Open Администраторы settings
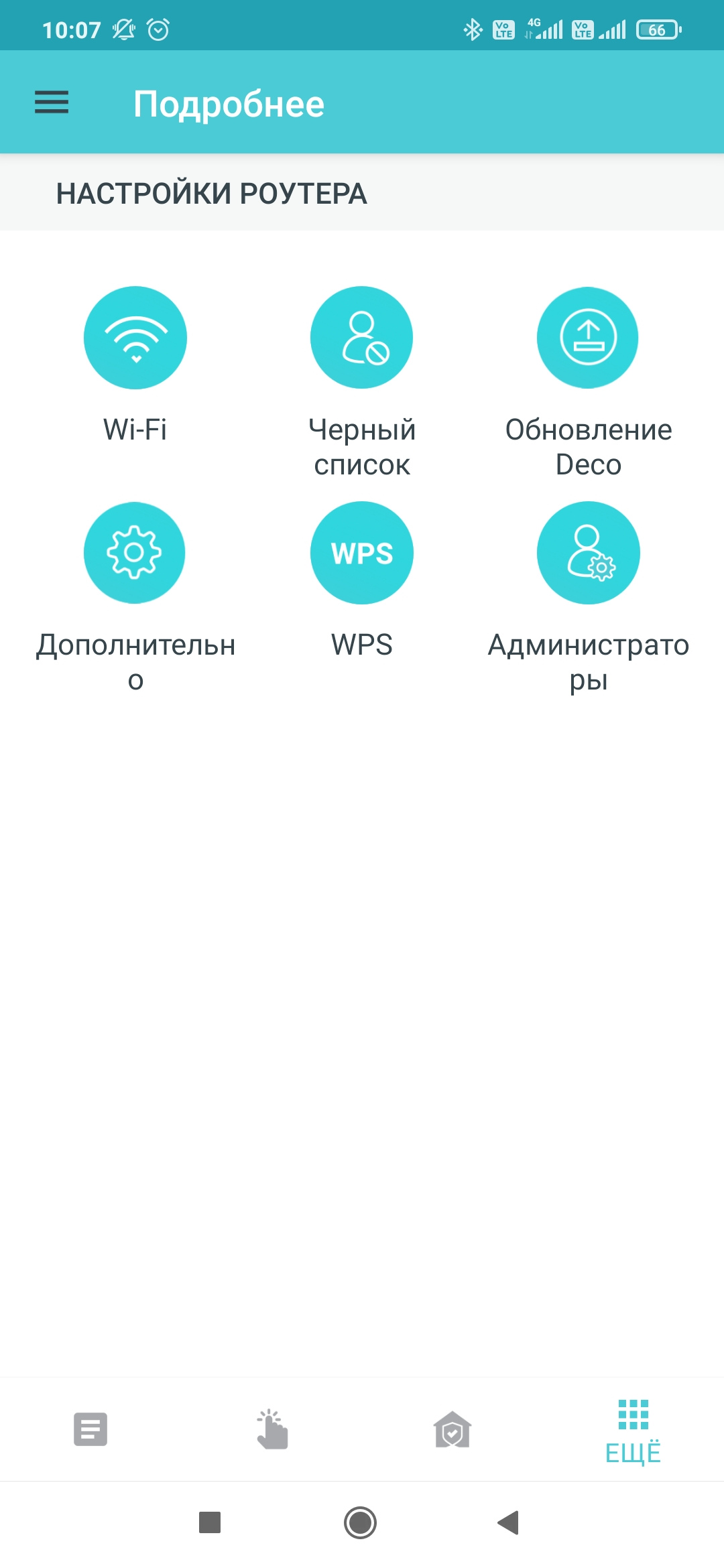 tap(588, 553)
